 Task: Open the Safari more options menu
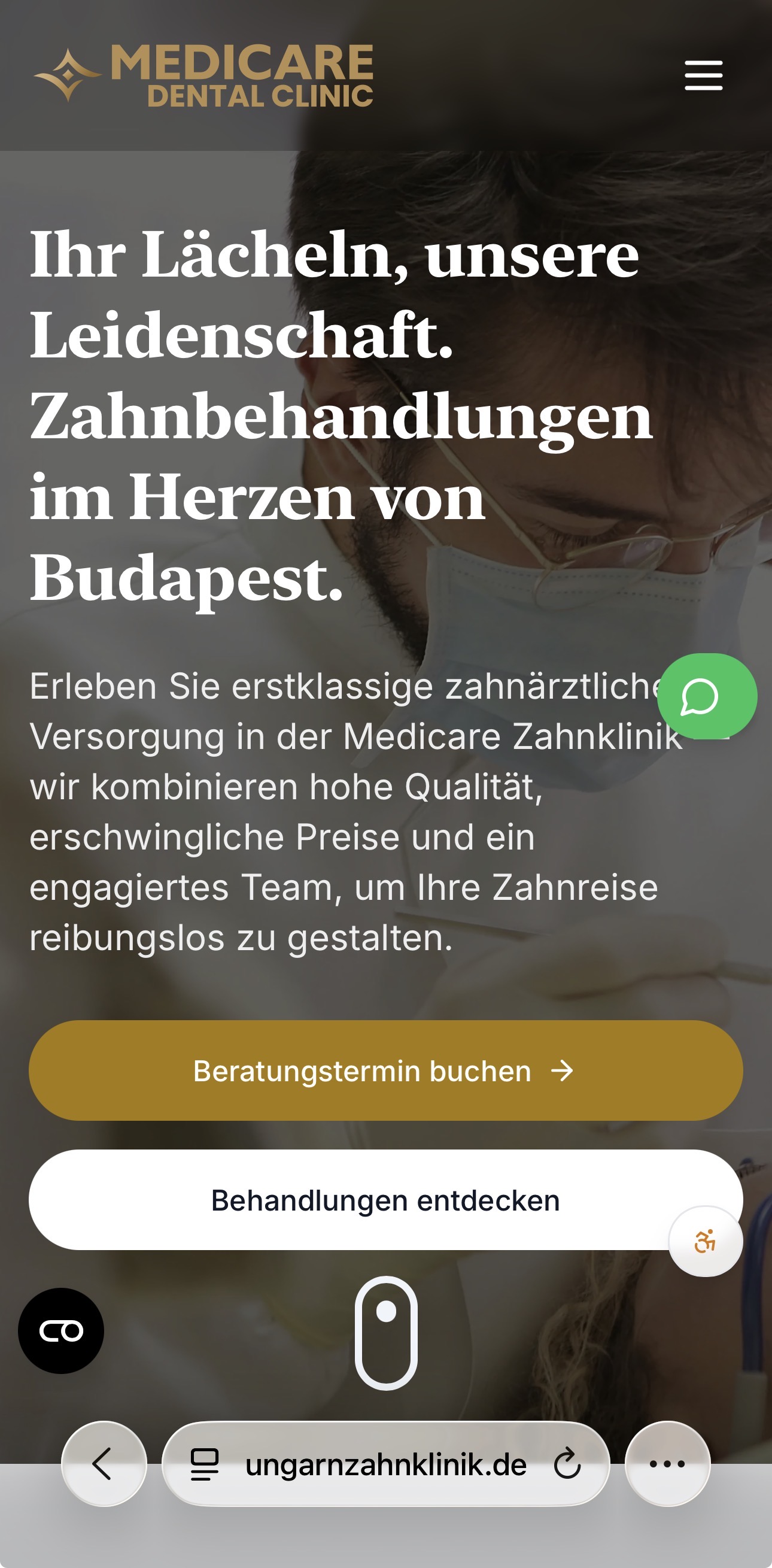[x=666, y=1465]
